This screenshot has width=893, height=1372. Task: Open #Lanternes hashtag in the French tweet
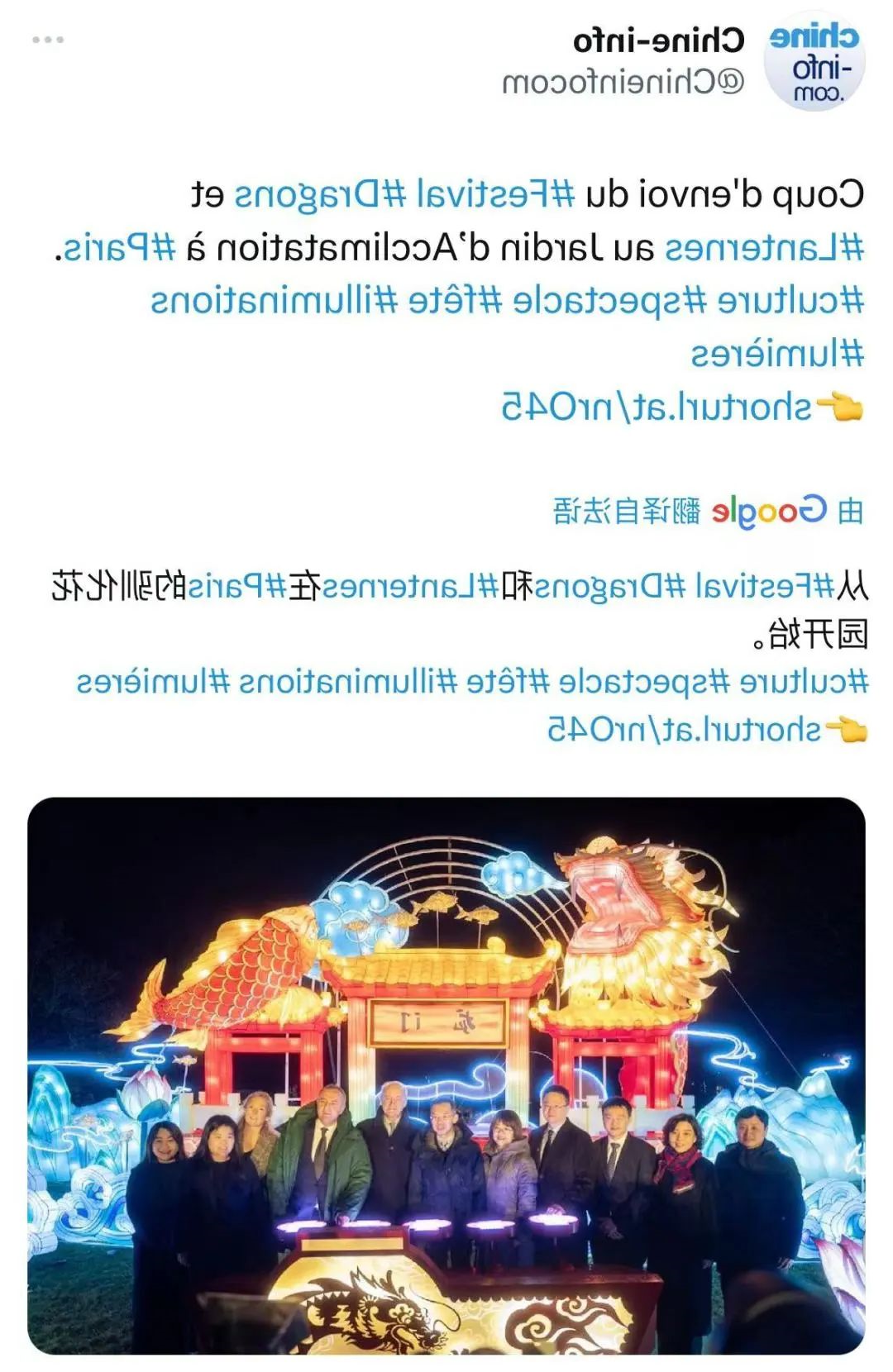[764, 248]
